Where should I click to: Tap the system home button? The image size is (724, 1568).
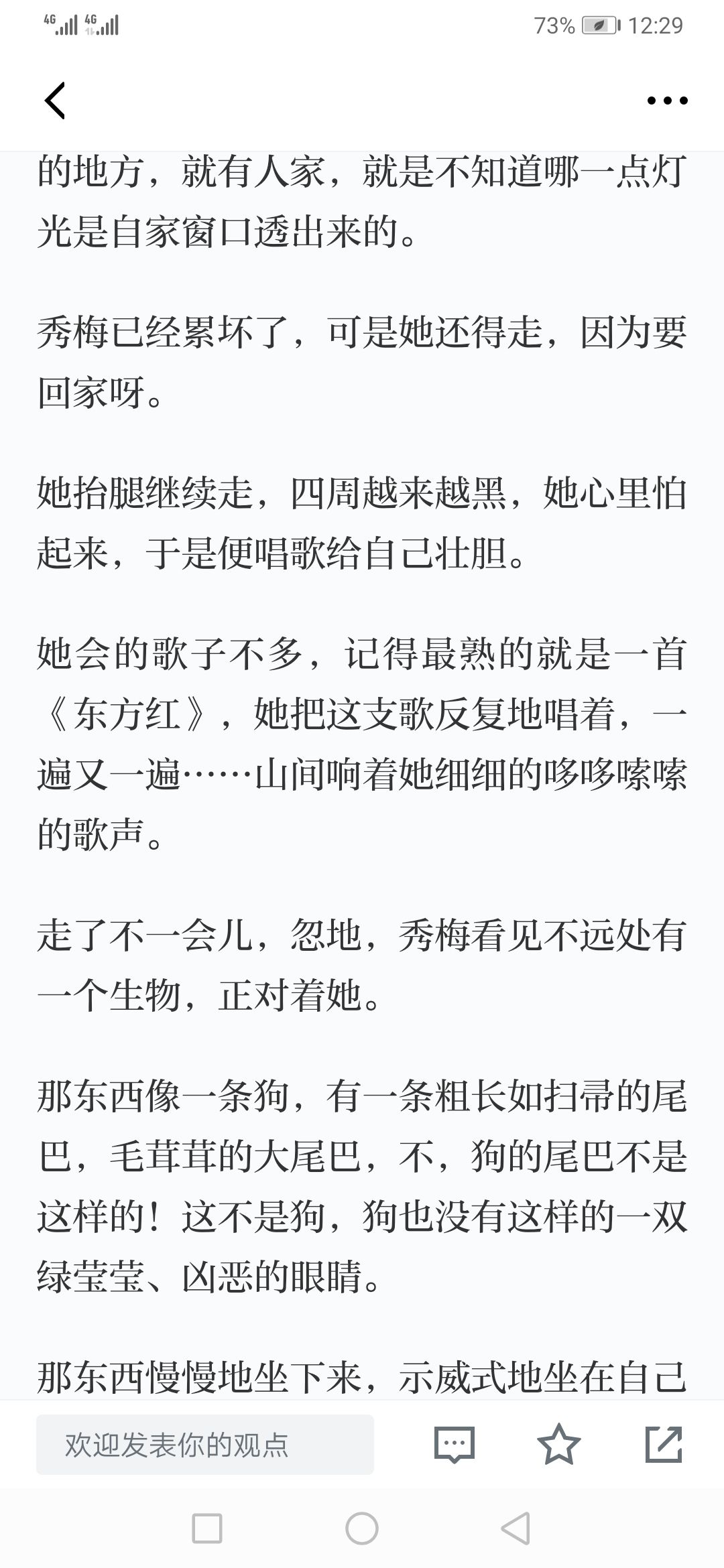coord(362,1530)
